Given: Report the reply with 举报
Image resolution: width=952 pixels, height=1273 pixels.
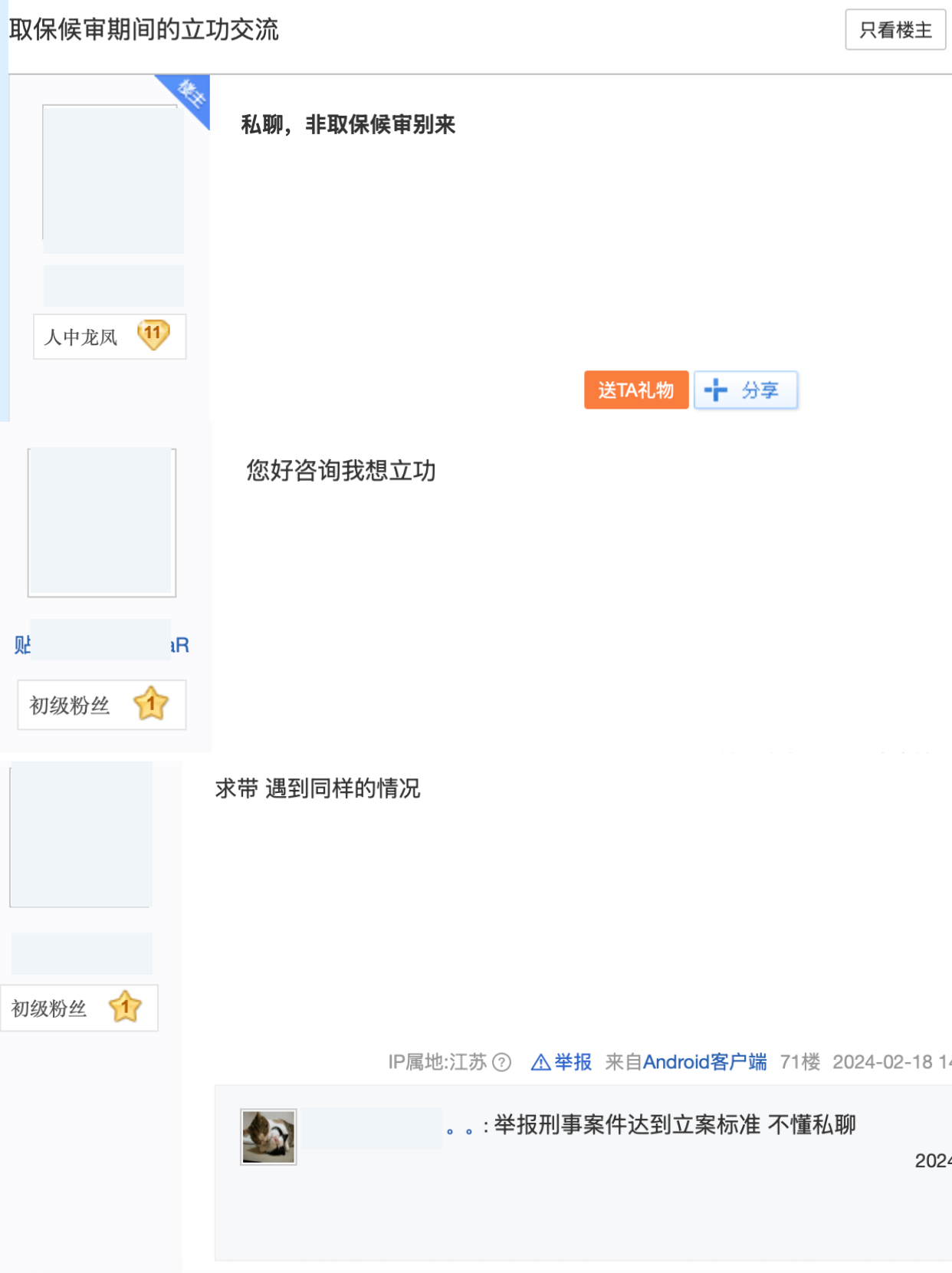Looking at the screenshot, I should coord(562,1061).
